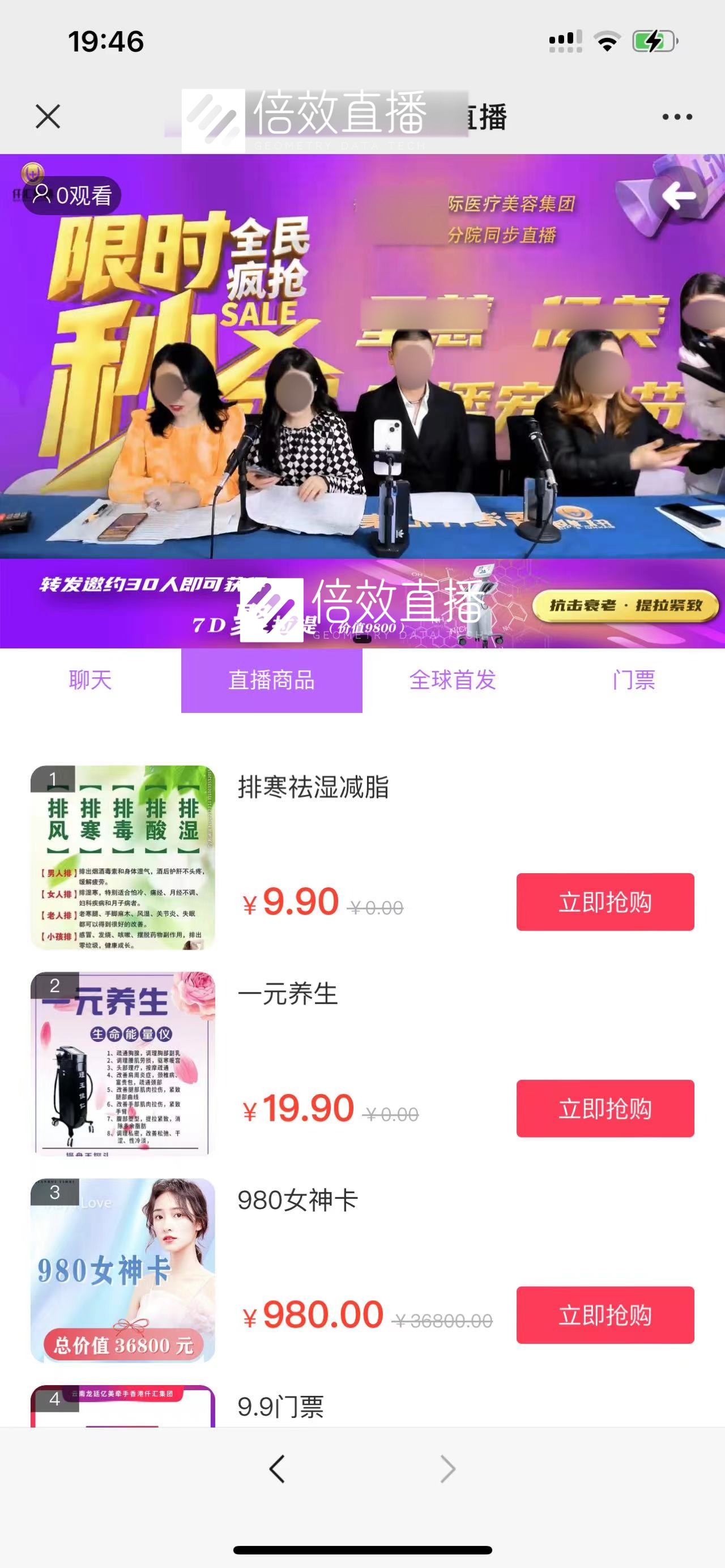Tap 立即抢购 for 一元养生

[x=604, y=1109]
